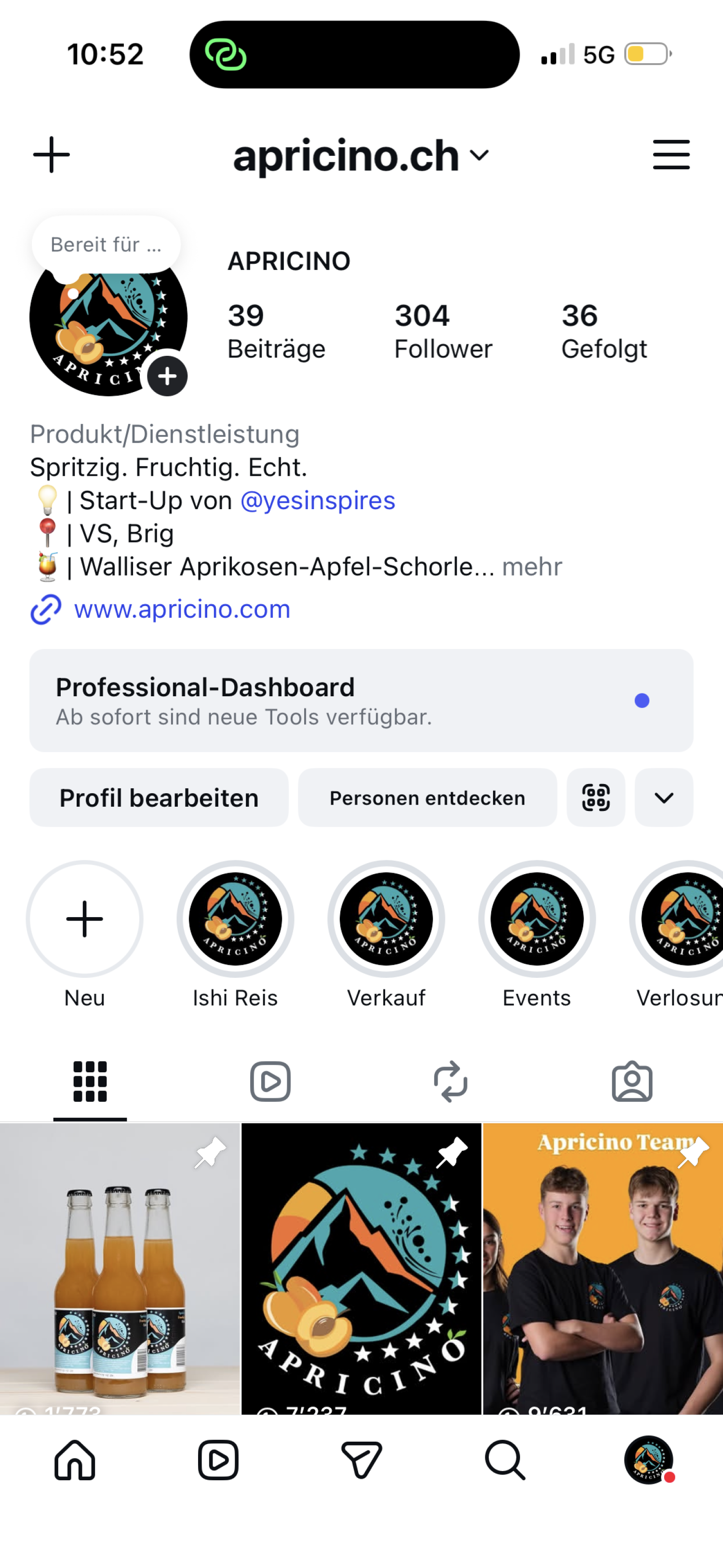Open the hamburger menu
The image size is (723, 1568).
click(x=670, y=155)
